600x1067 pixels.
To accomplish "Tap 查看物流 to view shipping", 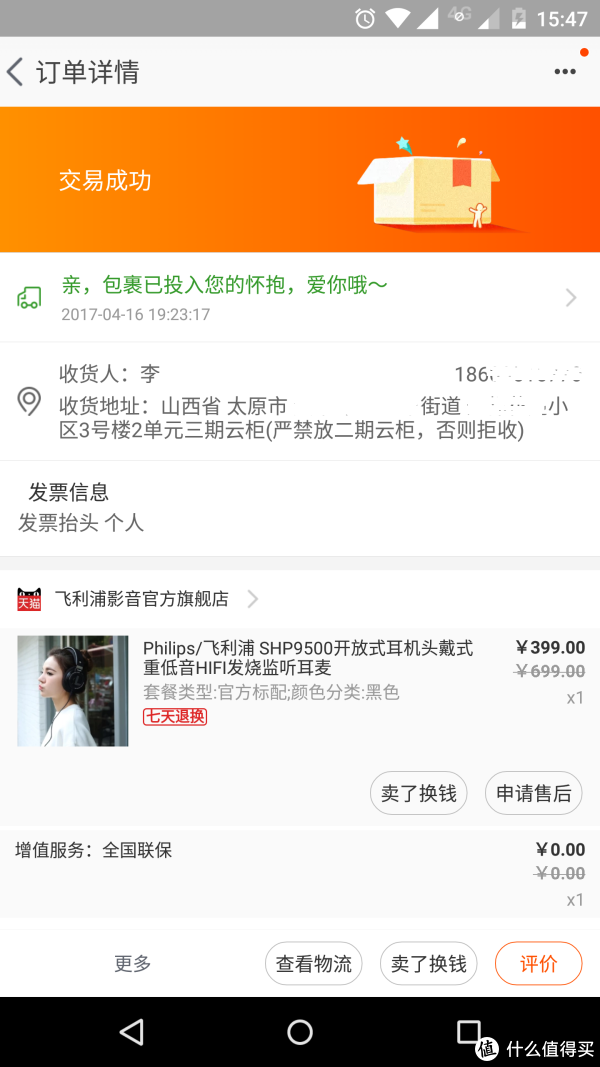I will 314,964.
